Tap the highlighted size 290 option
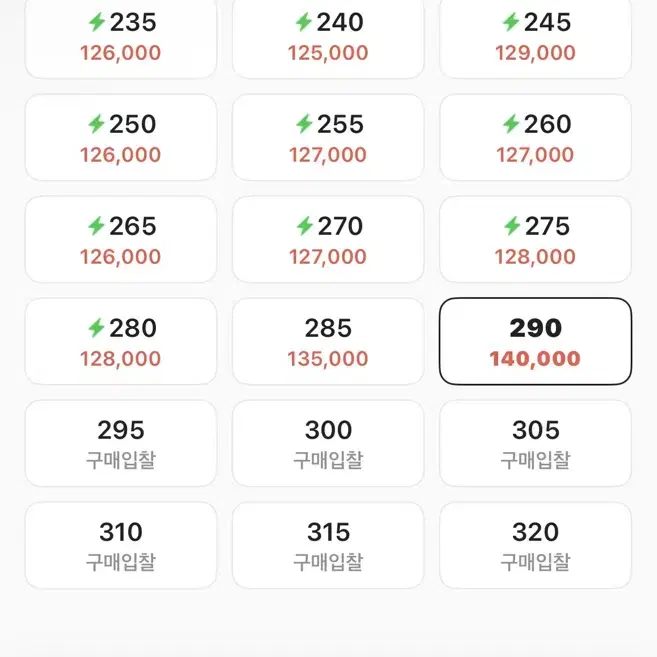Screen dimensions: 657x657 (x=535, y=342)
